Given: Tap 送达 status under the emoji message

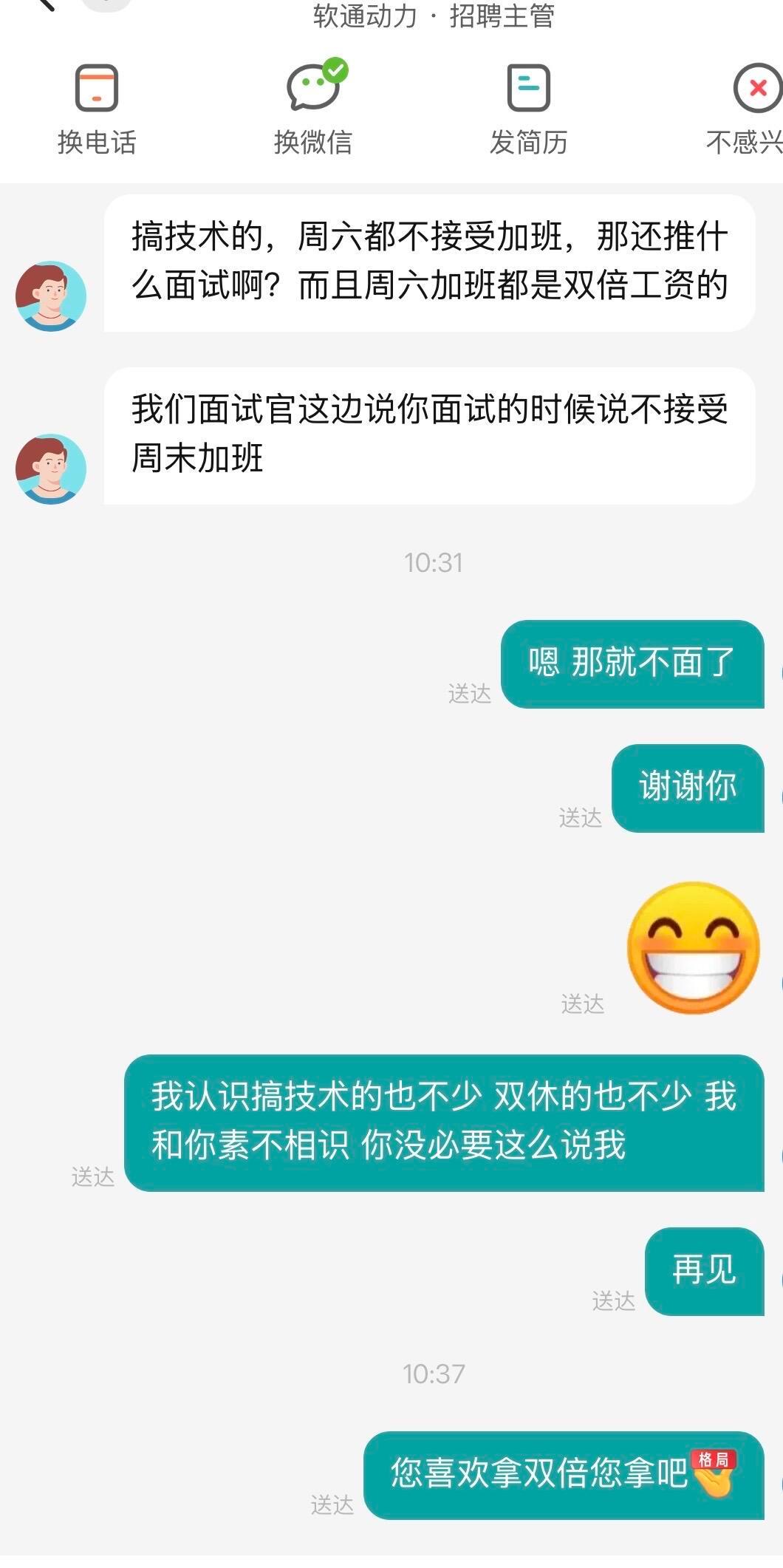Looking at the screenshot, I should (583, 1003).
